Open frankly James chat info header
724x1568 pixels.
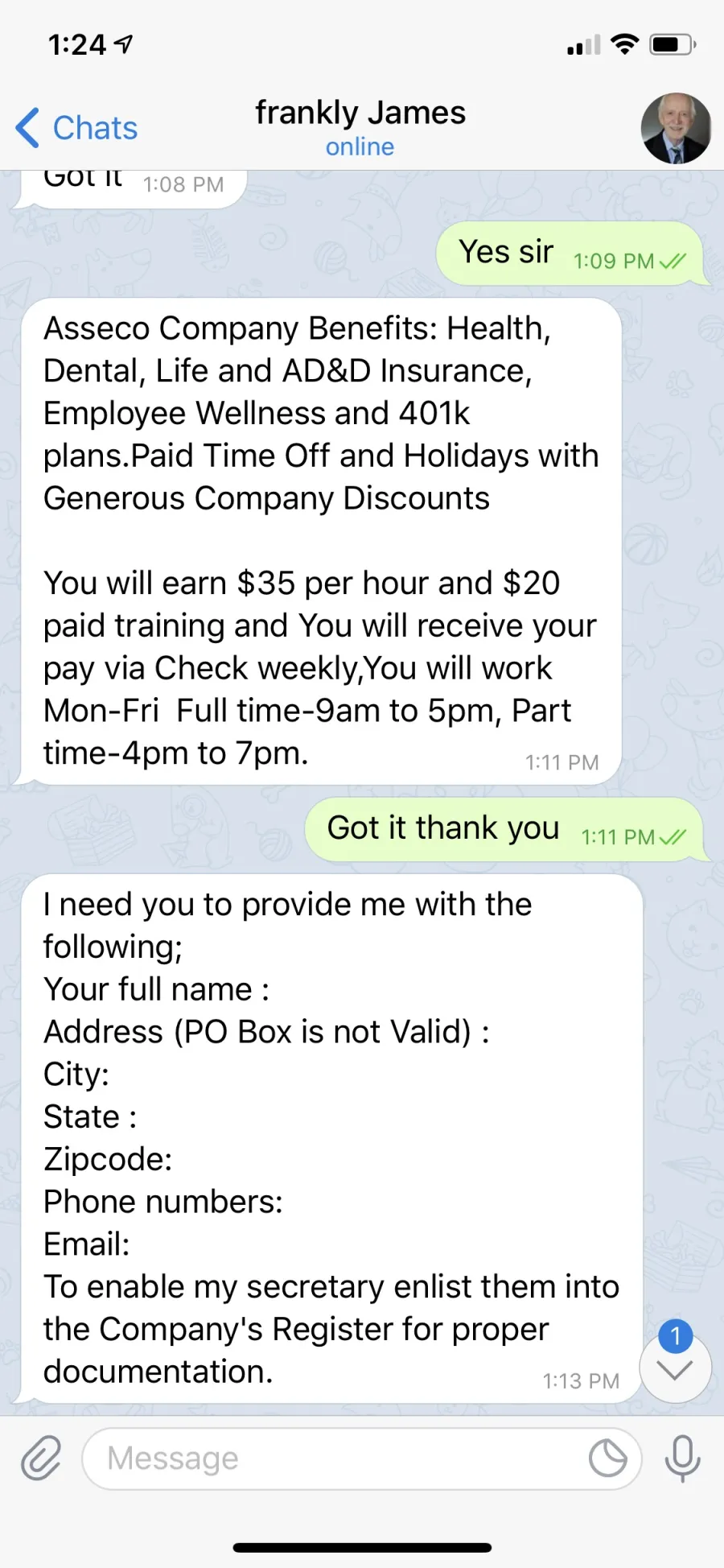[360, 127]
